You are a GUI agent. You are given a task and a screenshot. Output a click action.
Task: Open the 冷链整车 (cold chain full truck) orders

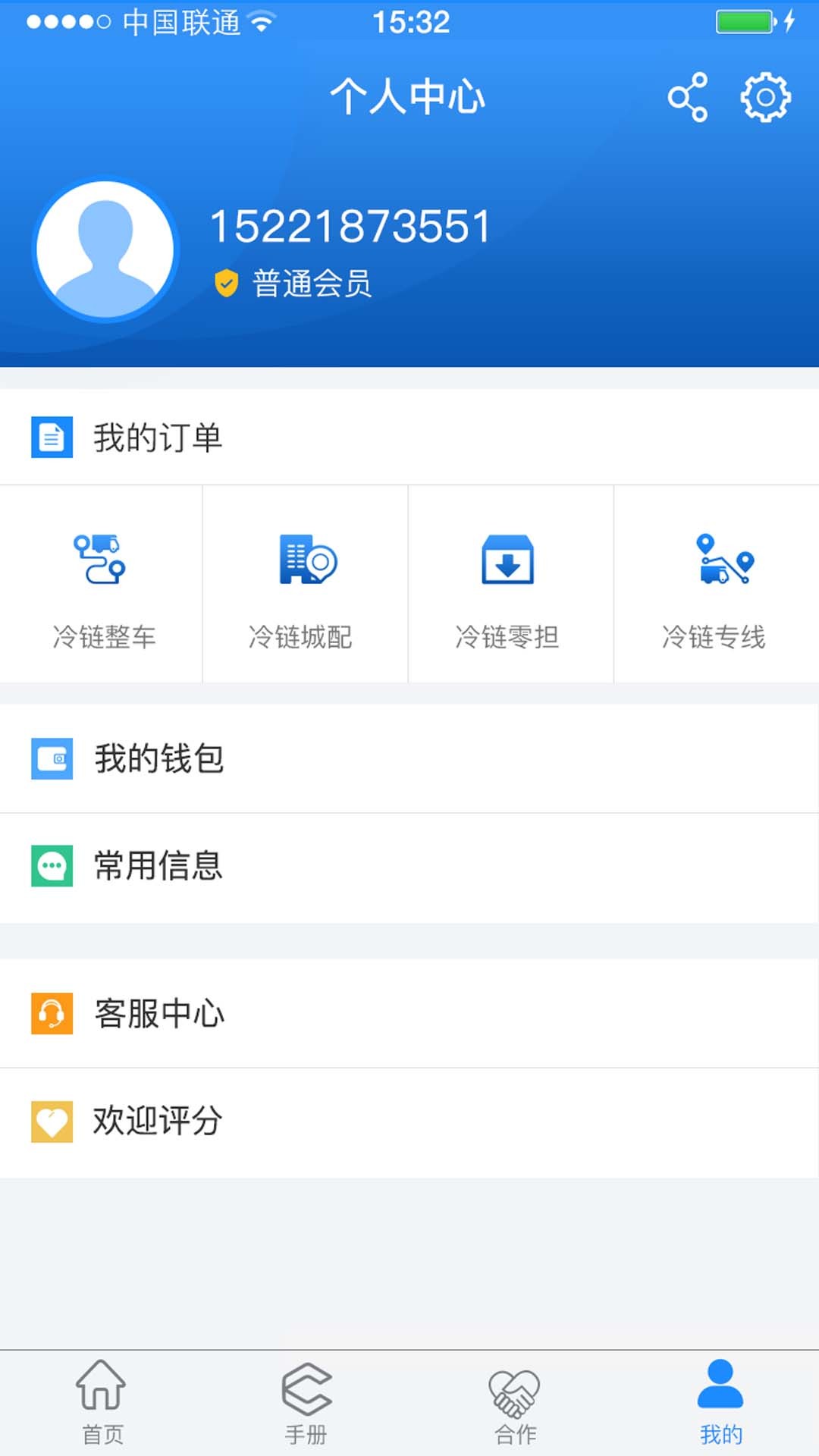(101, 584)
